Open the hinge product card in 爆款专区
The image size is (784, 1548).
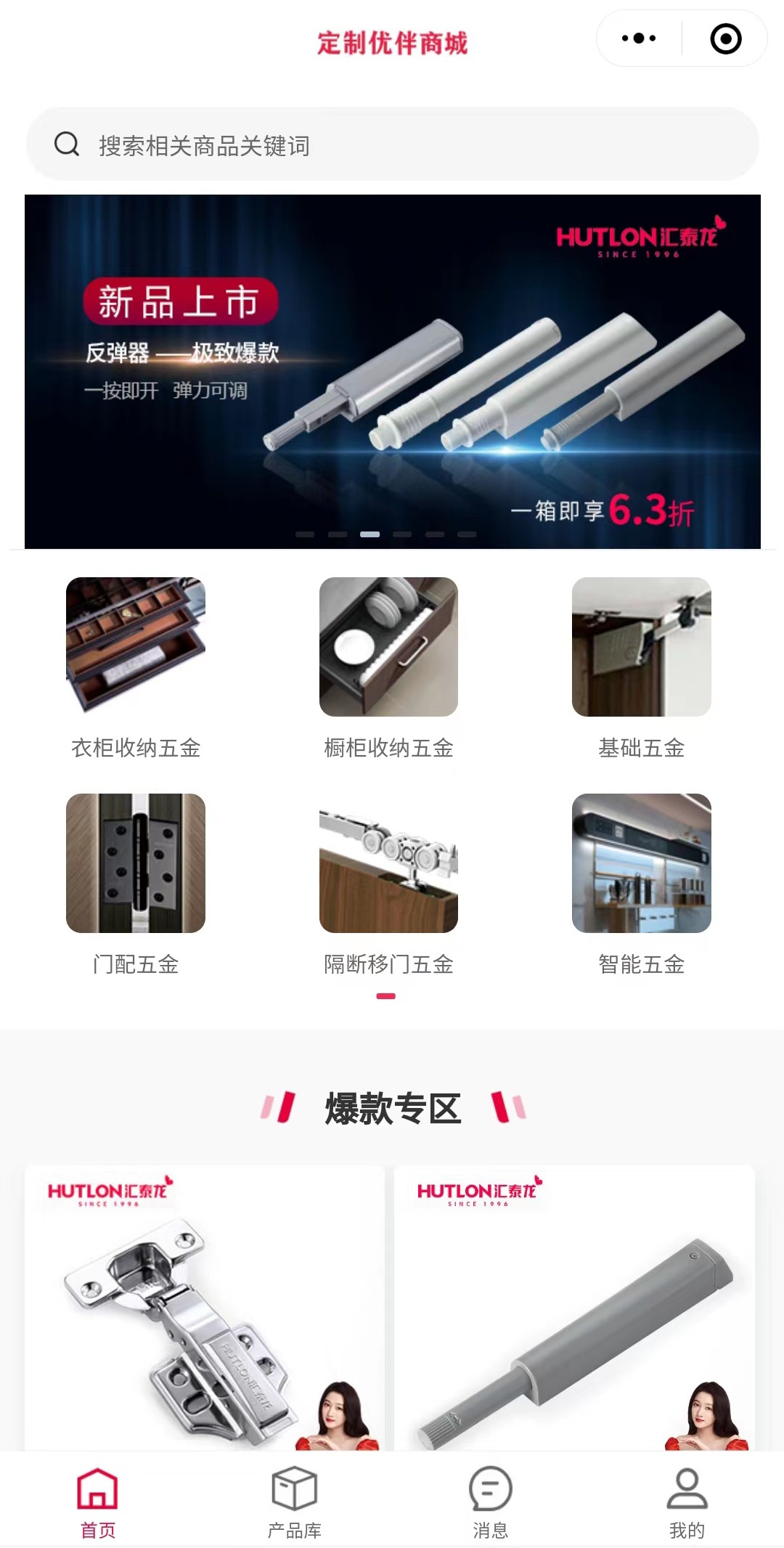point(204,1307)
